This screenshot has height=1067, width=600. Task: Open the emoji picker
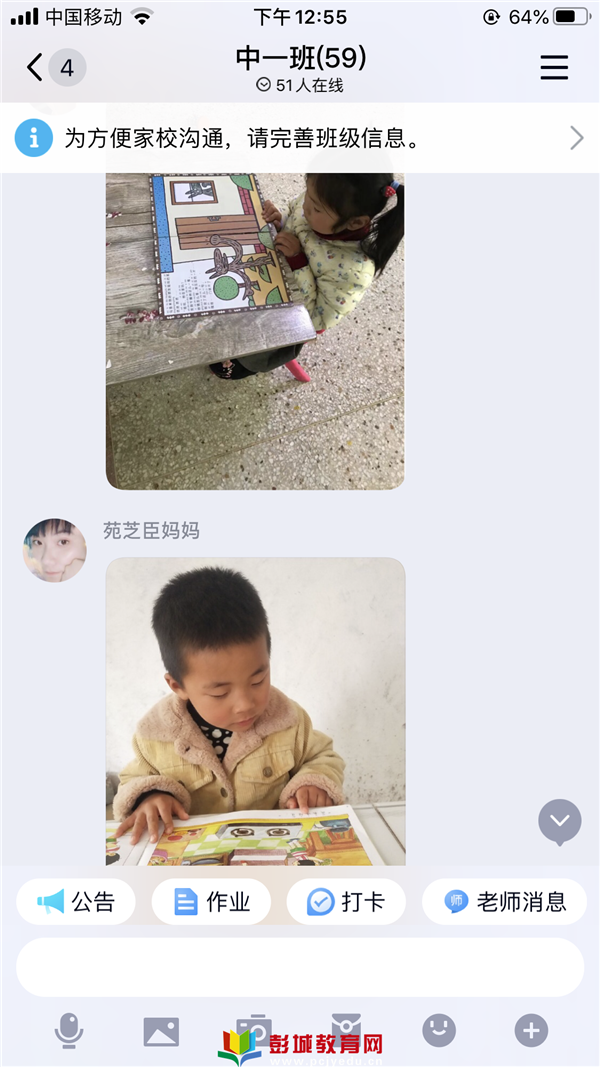[438, 1030]
